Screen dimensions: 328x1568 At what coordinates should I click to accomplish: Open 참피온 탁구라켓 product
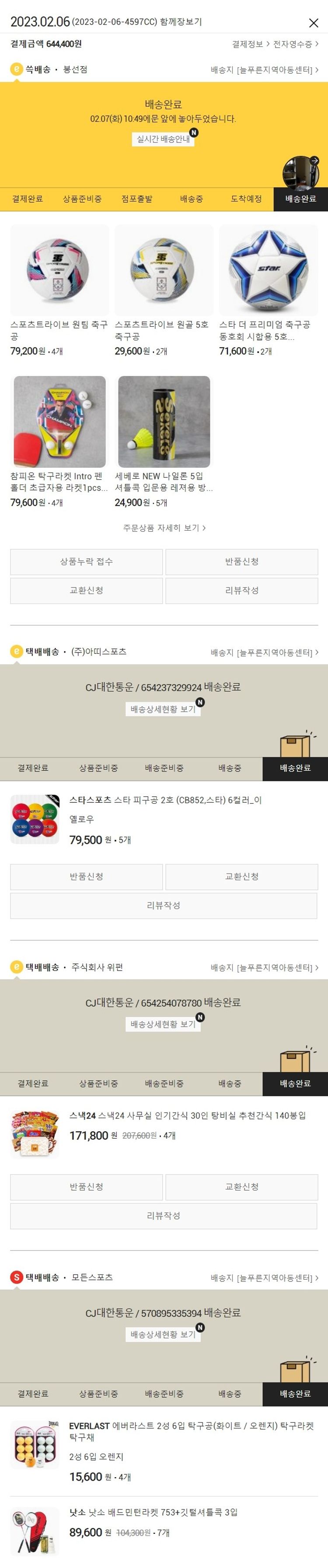click(59, 422)
